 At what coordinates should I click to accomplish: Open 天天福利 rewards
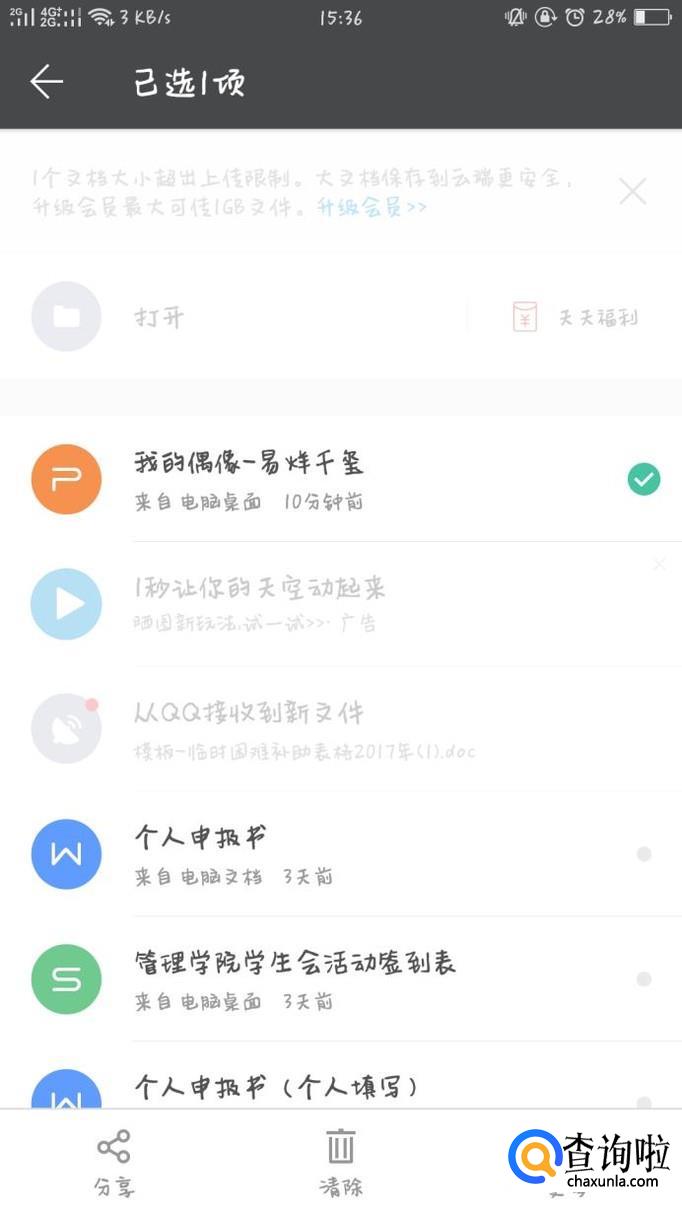pyautogui.click(x=576, y=318)
